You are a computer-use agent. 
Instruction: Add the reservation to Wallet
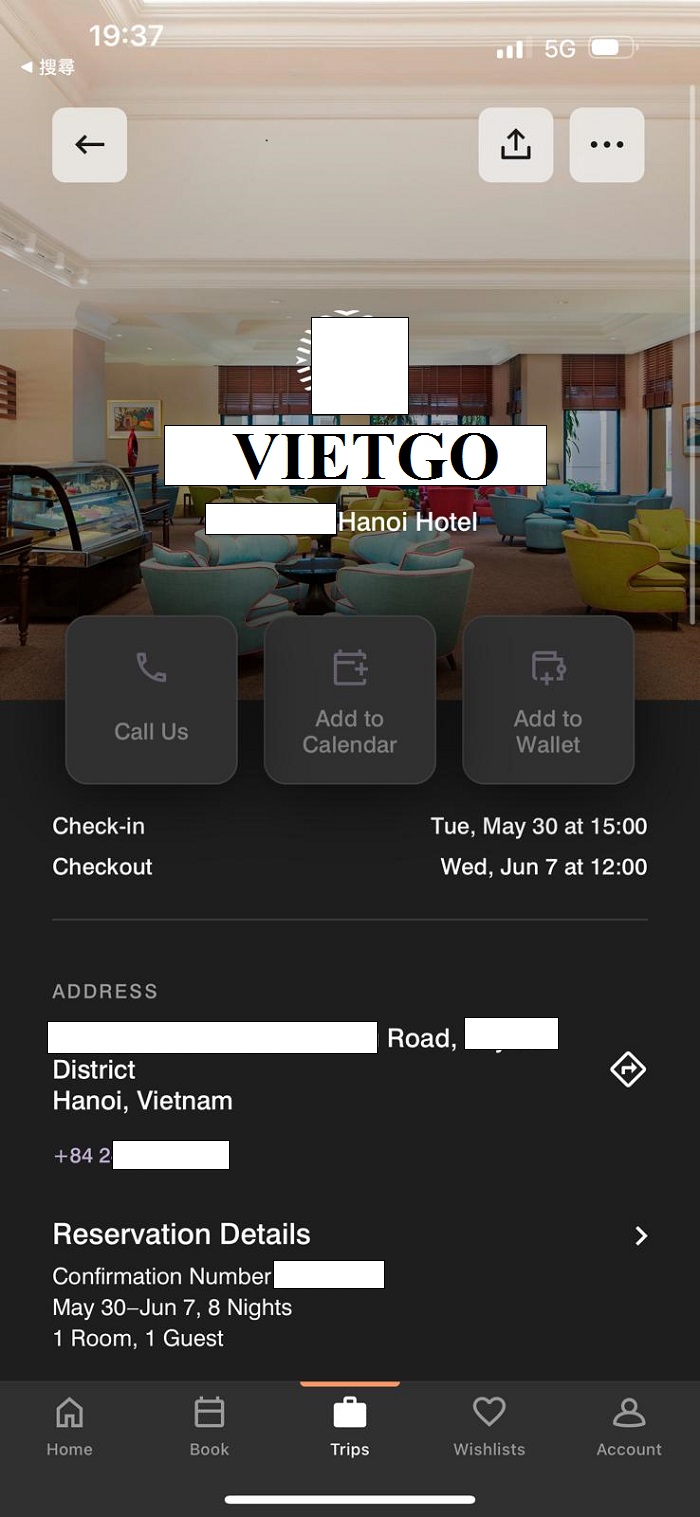tap(548, 699)
